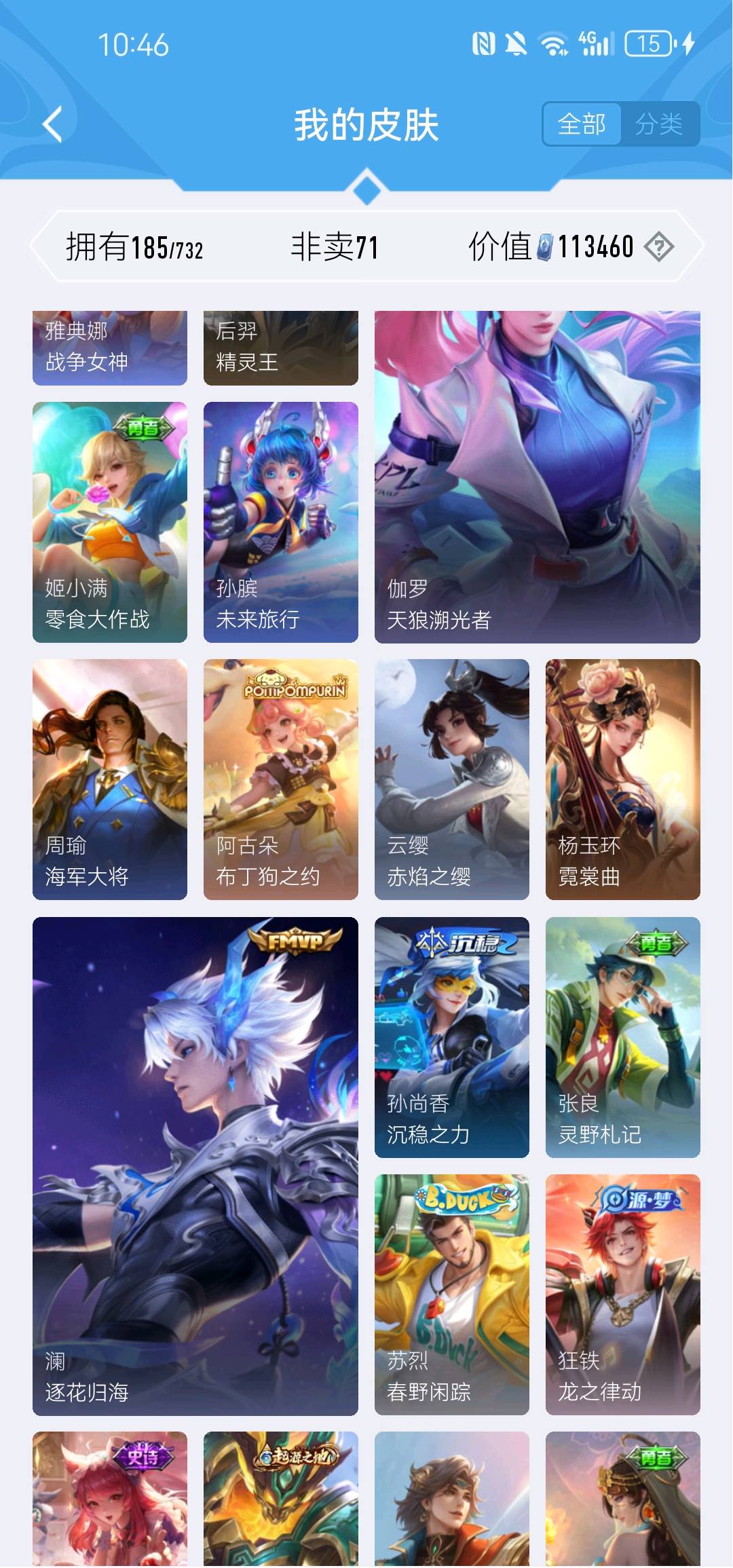Open 后羿 精灵王 skin
Image resolution: width=733 pixels, height=1568 pixels.
pyautogui.click(x=281, y=348)
